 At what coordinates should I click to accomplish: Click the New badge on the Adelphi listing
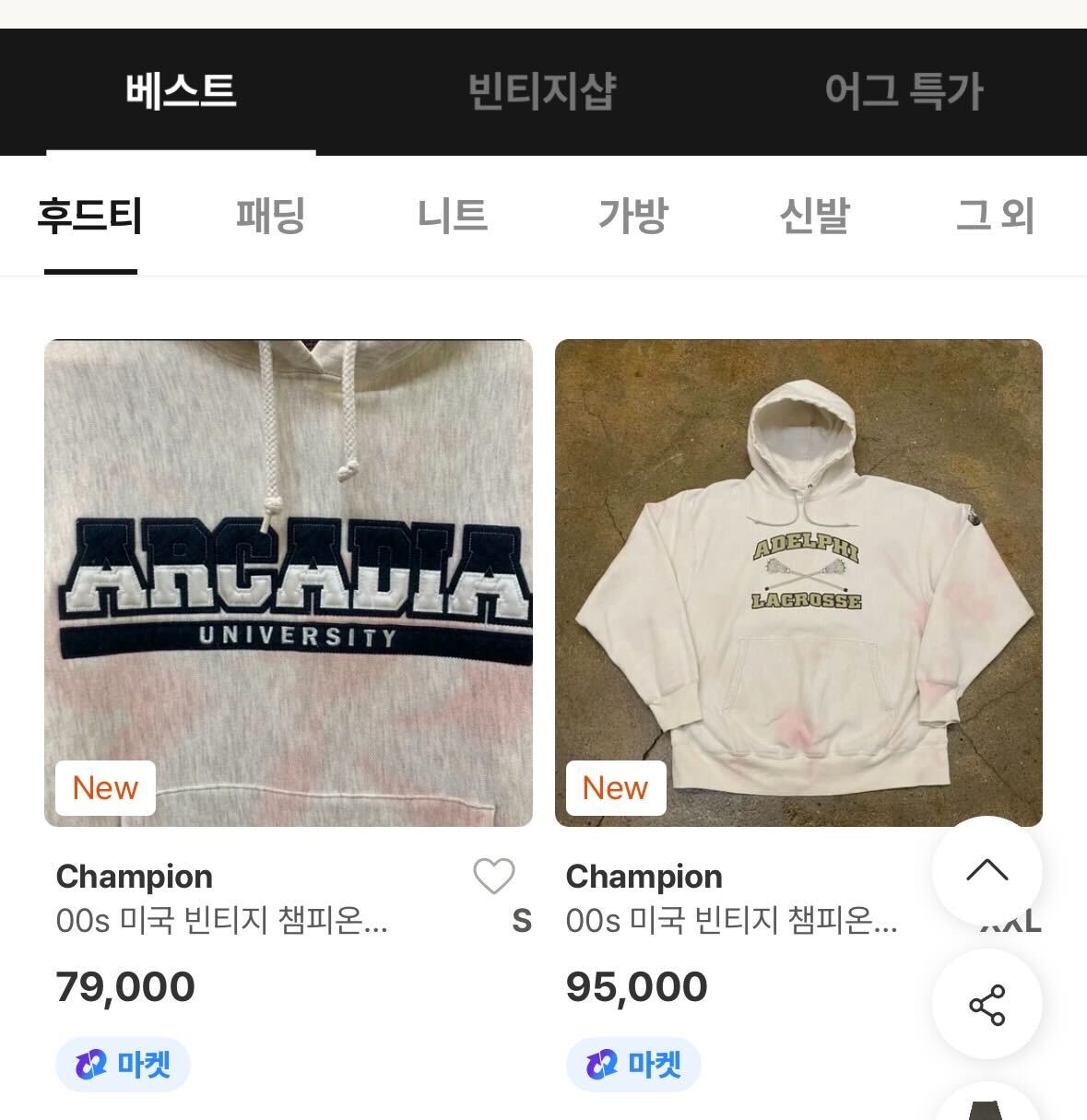(x=614, y=788)
